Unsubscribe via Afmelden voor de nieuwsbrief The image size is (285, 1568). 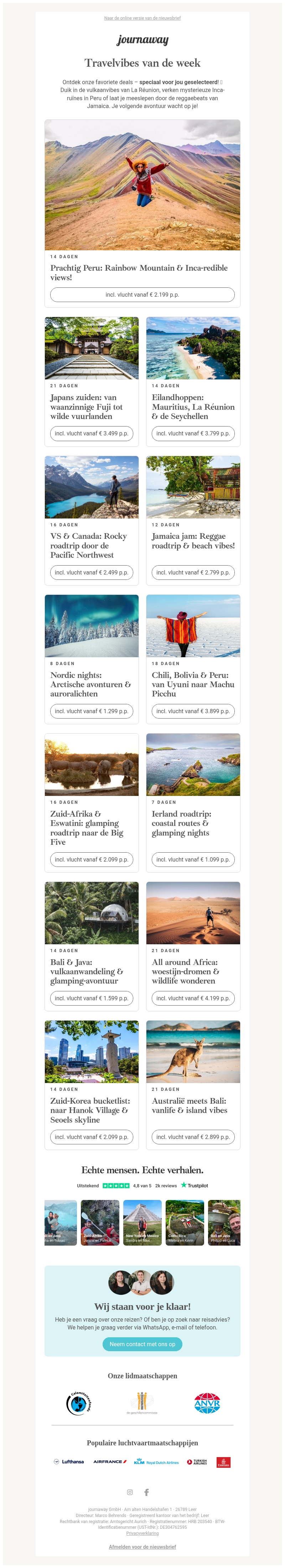(x=142, y=1547)
